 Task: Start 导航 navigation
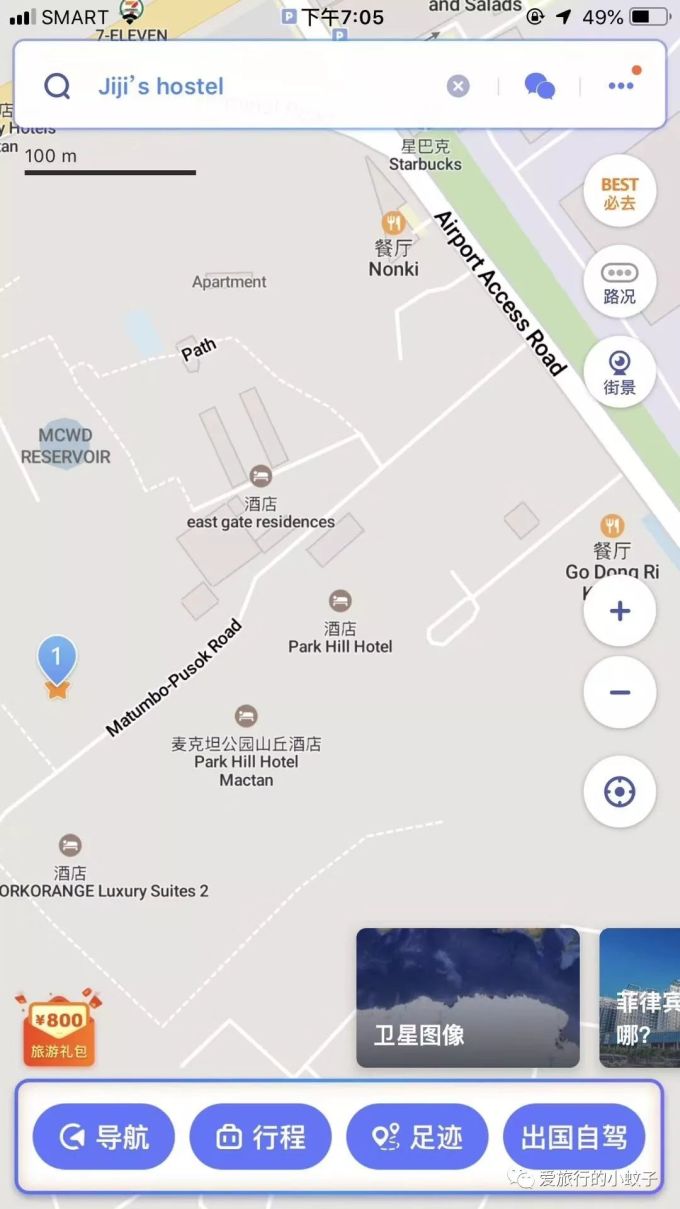(104, 1137)
